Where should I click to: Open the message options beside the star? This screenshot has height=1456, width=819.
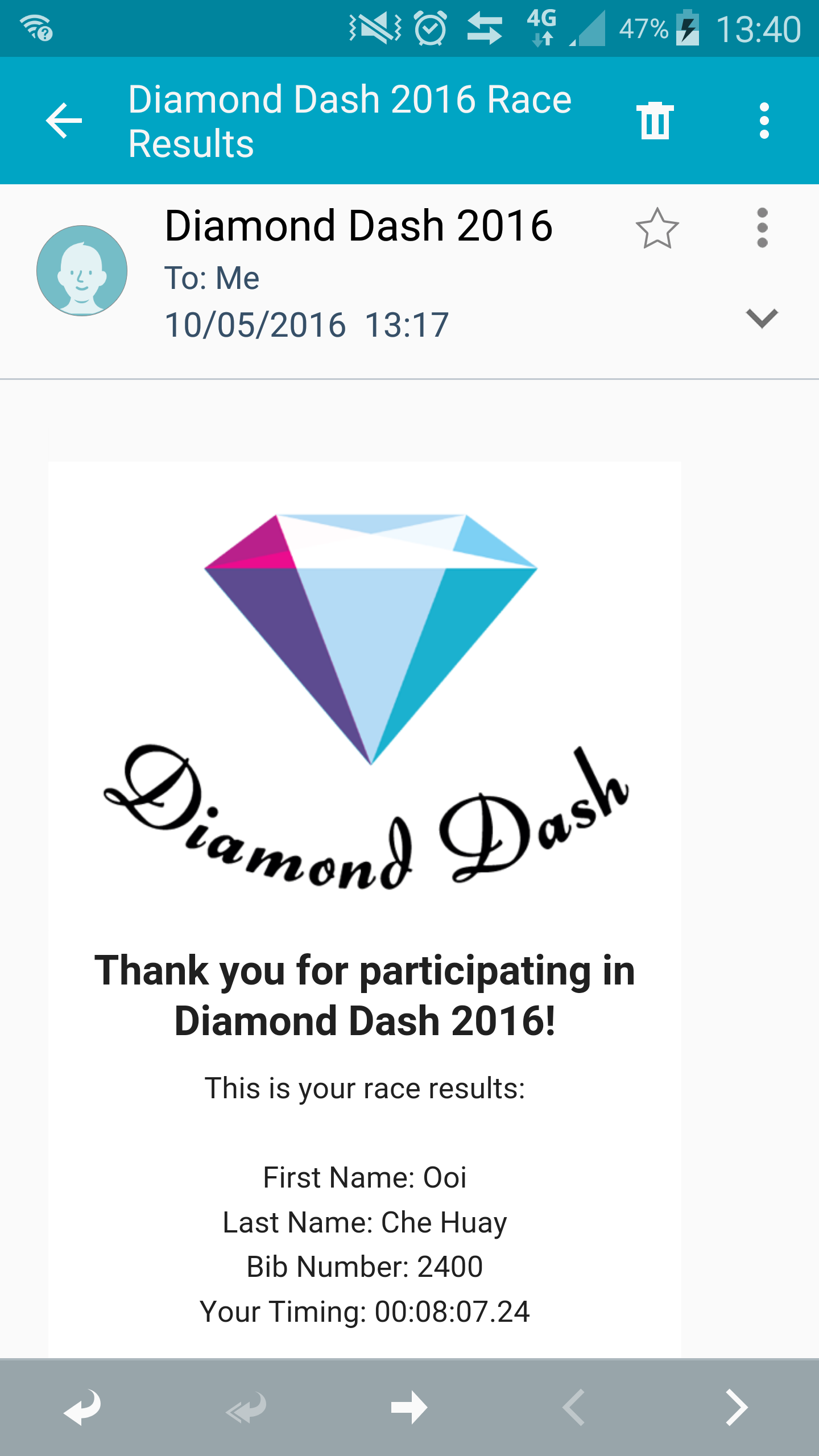click(x=762, y=228)
